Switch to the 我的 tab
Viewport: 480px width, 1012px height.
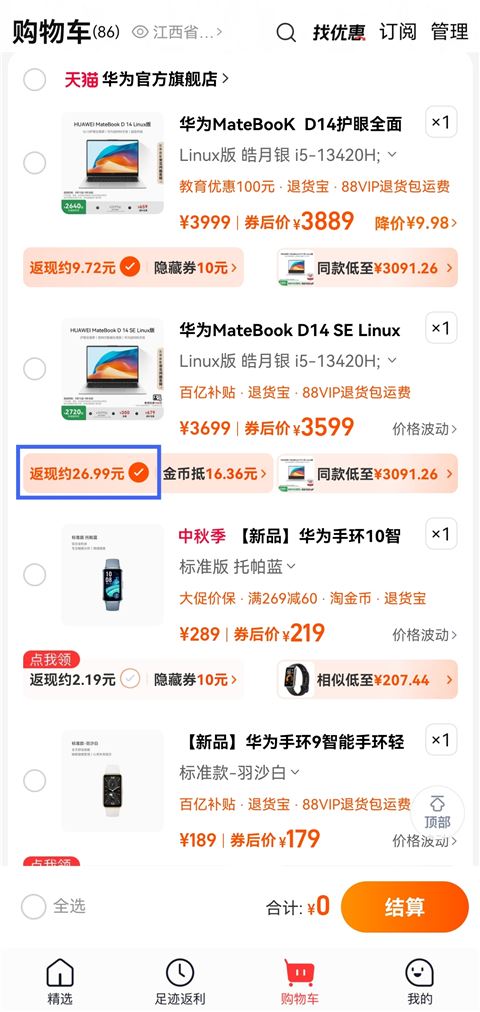point(419,982)
